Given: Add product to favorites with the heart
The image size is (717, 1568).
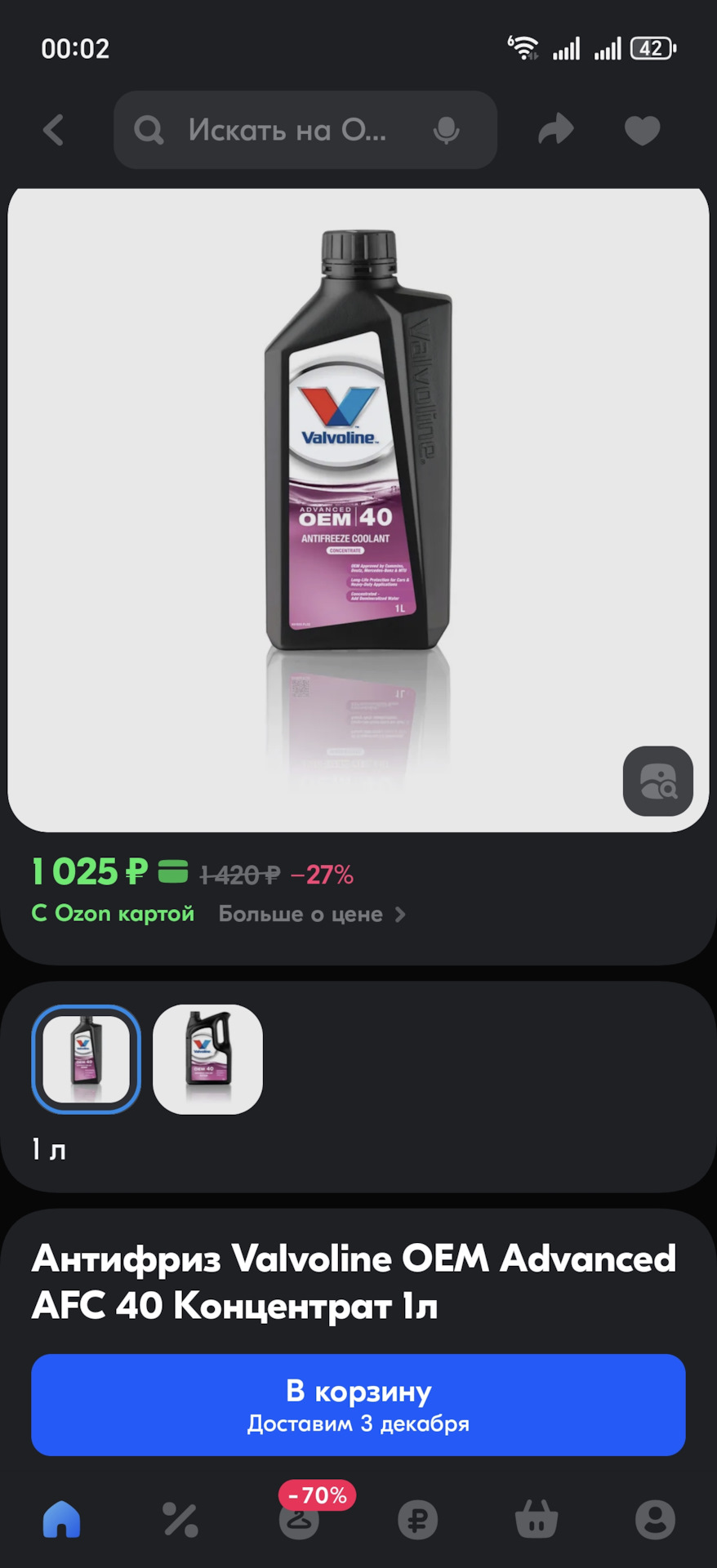Looking at the screenshot, I should click(642, 130).
